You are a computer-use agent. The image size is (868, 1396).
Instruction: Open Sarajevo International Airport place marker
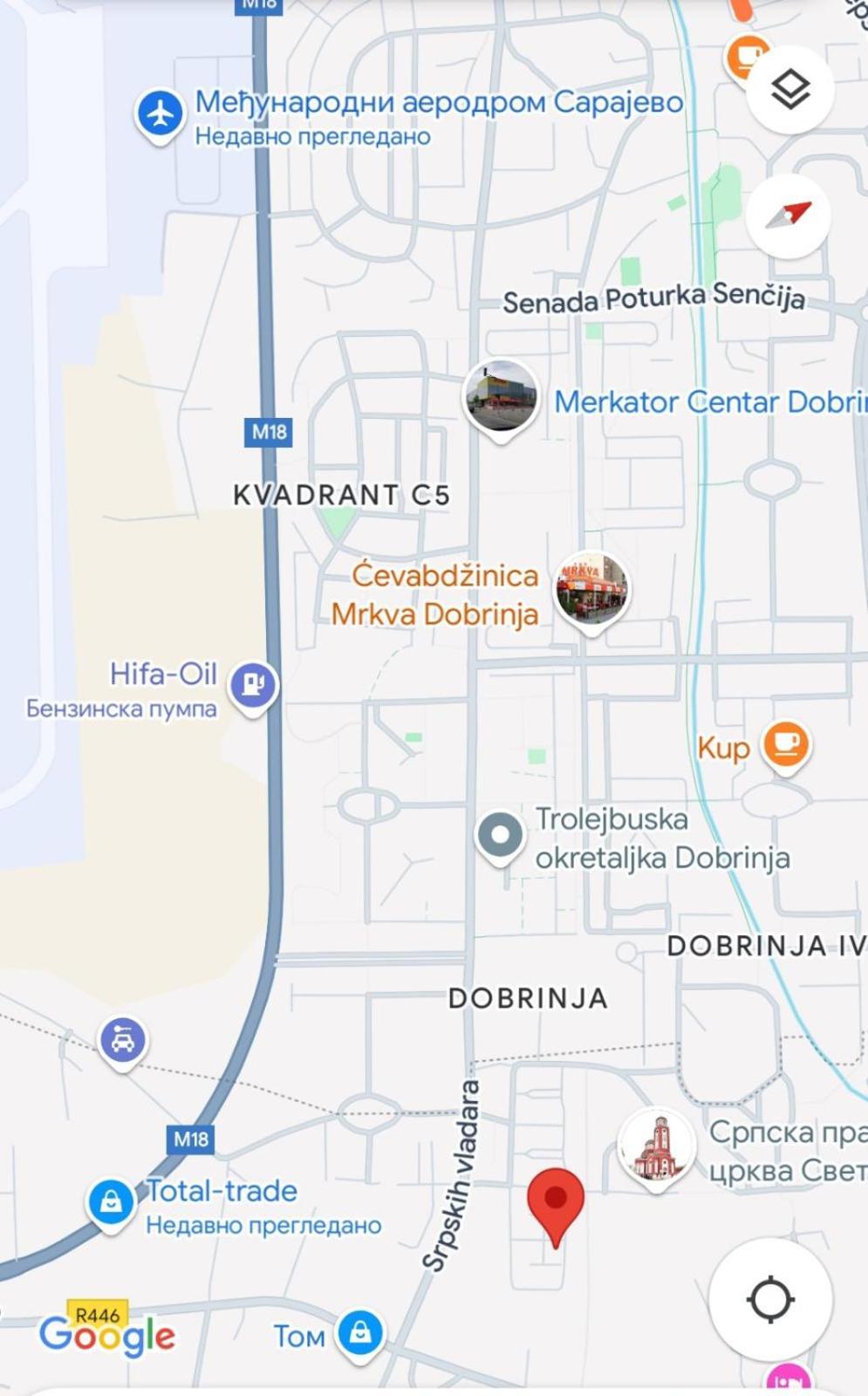tap(160, 114)
